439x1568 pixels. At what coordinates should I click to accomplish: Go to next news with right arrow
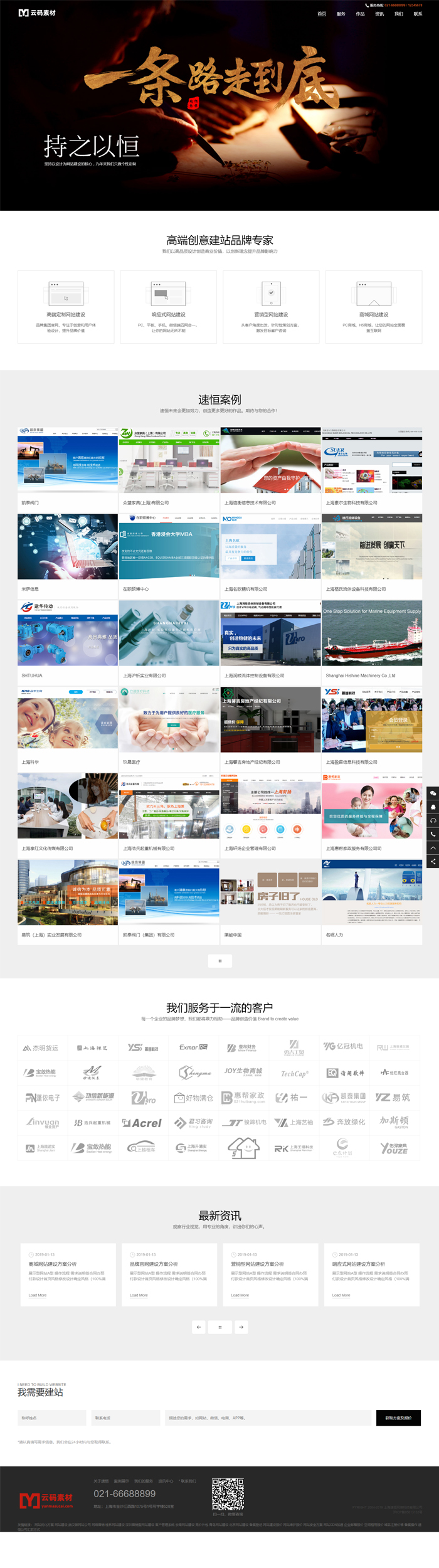pyautogui.click(x=241, y=1327)
